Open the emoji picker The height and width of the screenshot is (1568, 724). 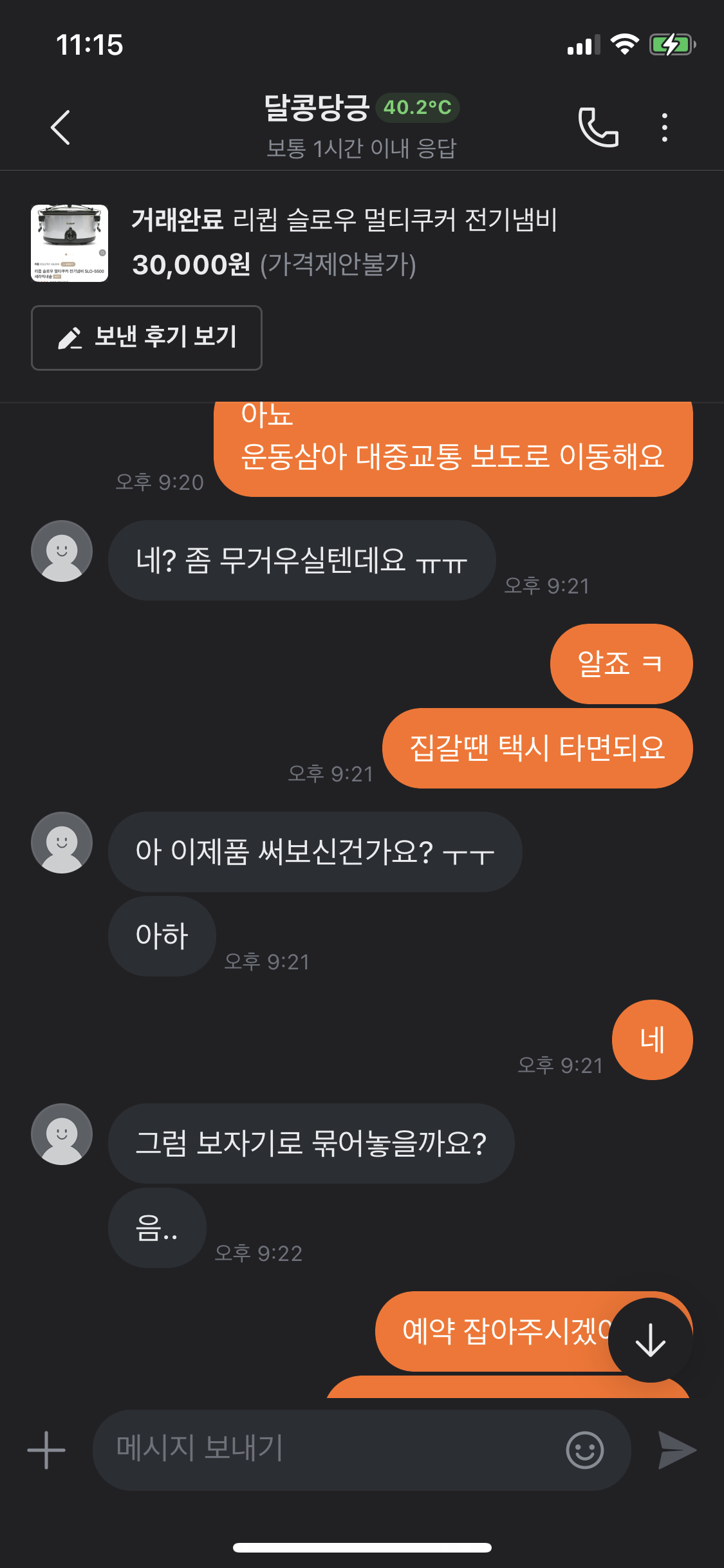tap(584, 1450)
